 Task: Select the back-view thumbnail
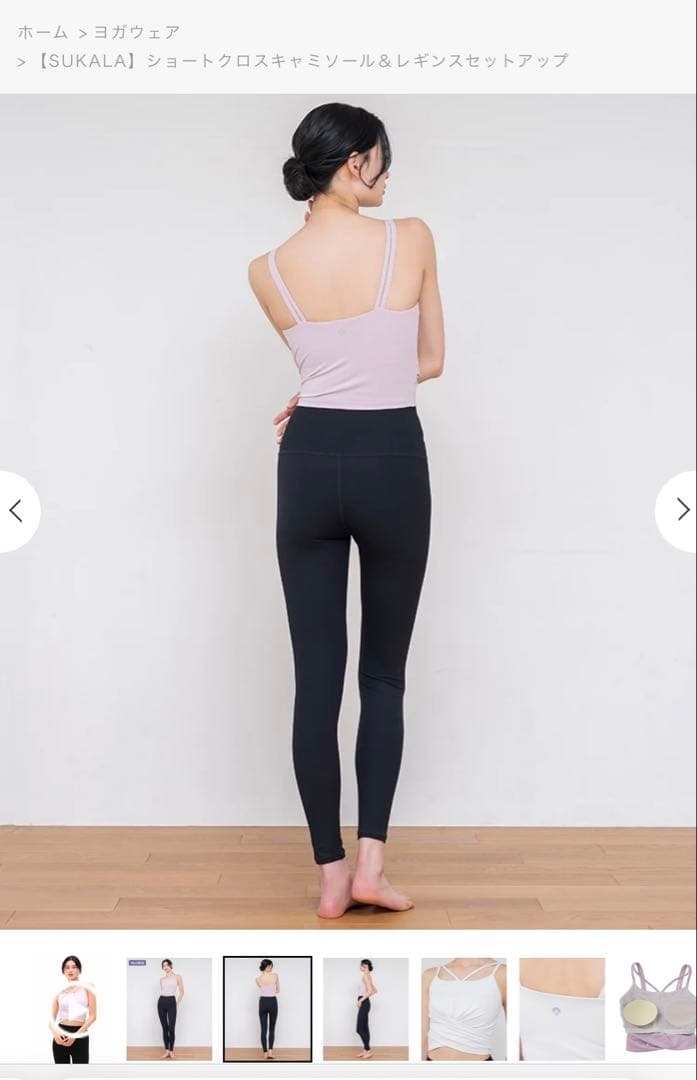[267, 1008]
